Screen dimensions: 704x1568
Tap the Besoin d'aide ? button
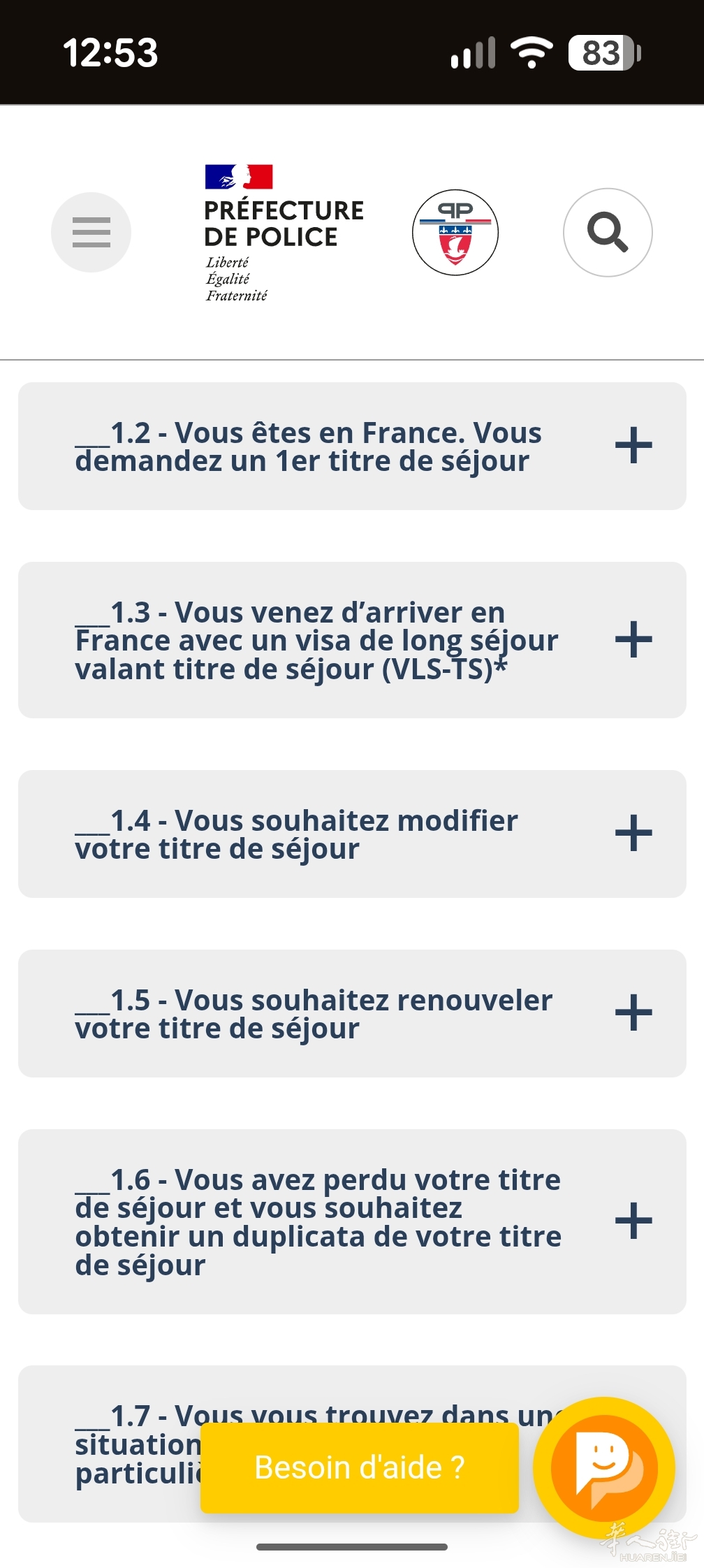click(359, 1467)
